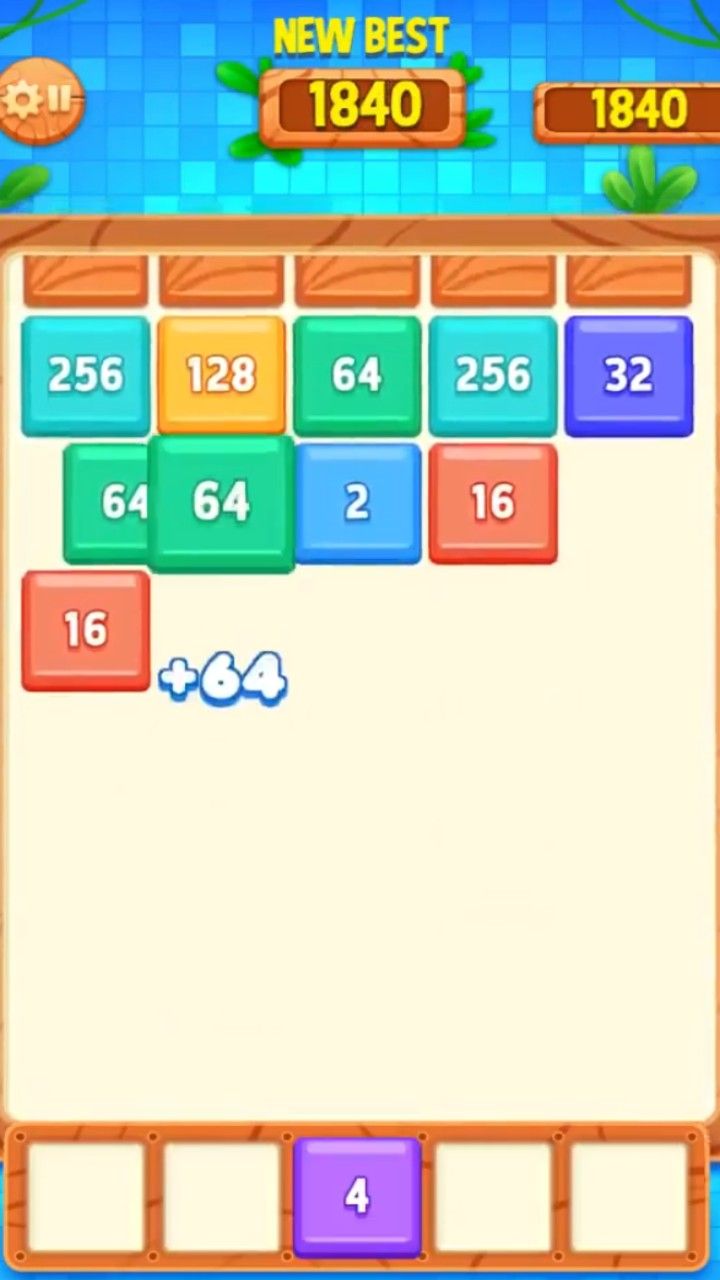
Task: Open the settings and pause button
Action: coord(40,100)
